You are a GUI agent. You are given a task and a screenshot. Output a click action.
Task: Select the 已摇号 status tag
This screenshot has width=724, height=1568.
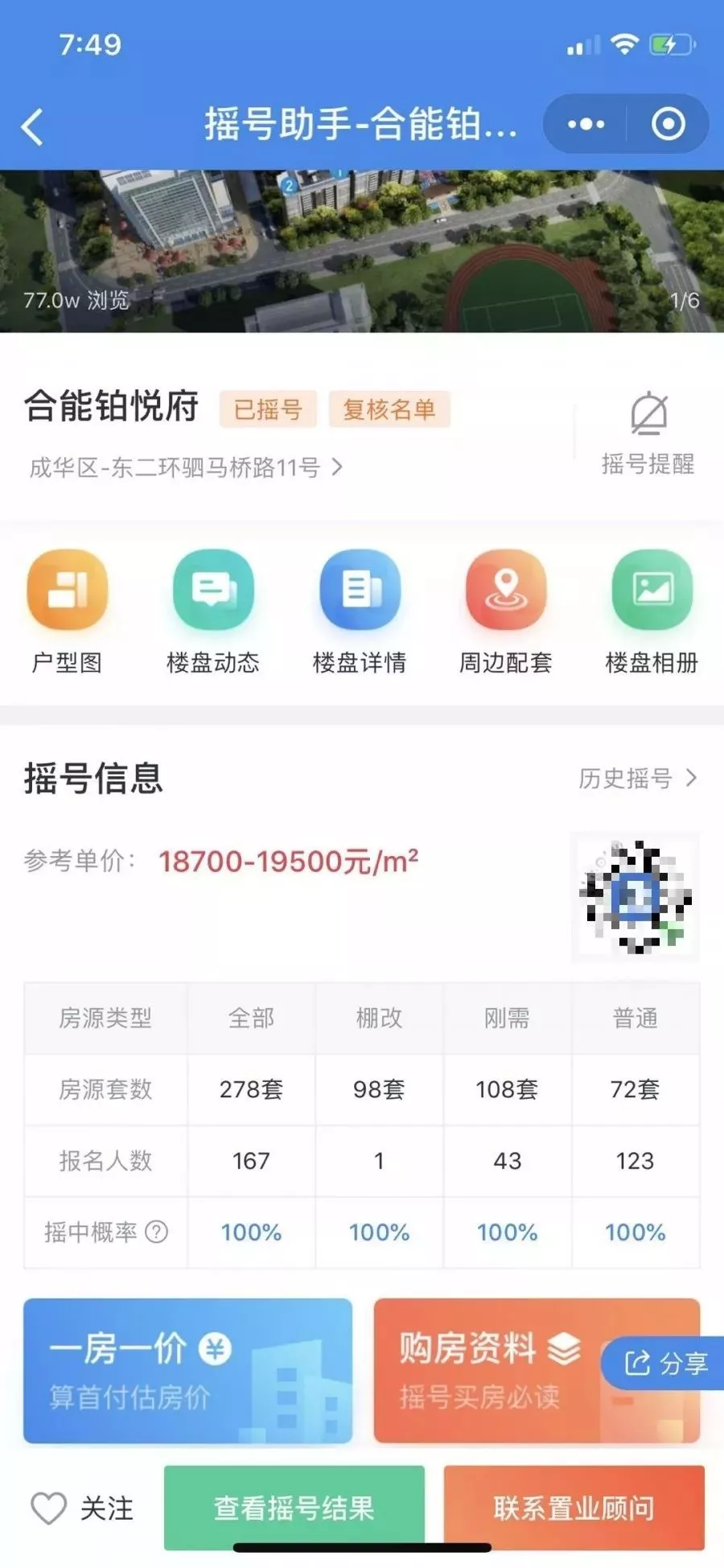point(268,410)
